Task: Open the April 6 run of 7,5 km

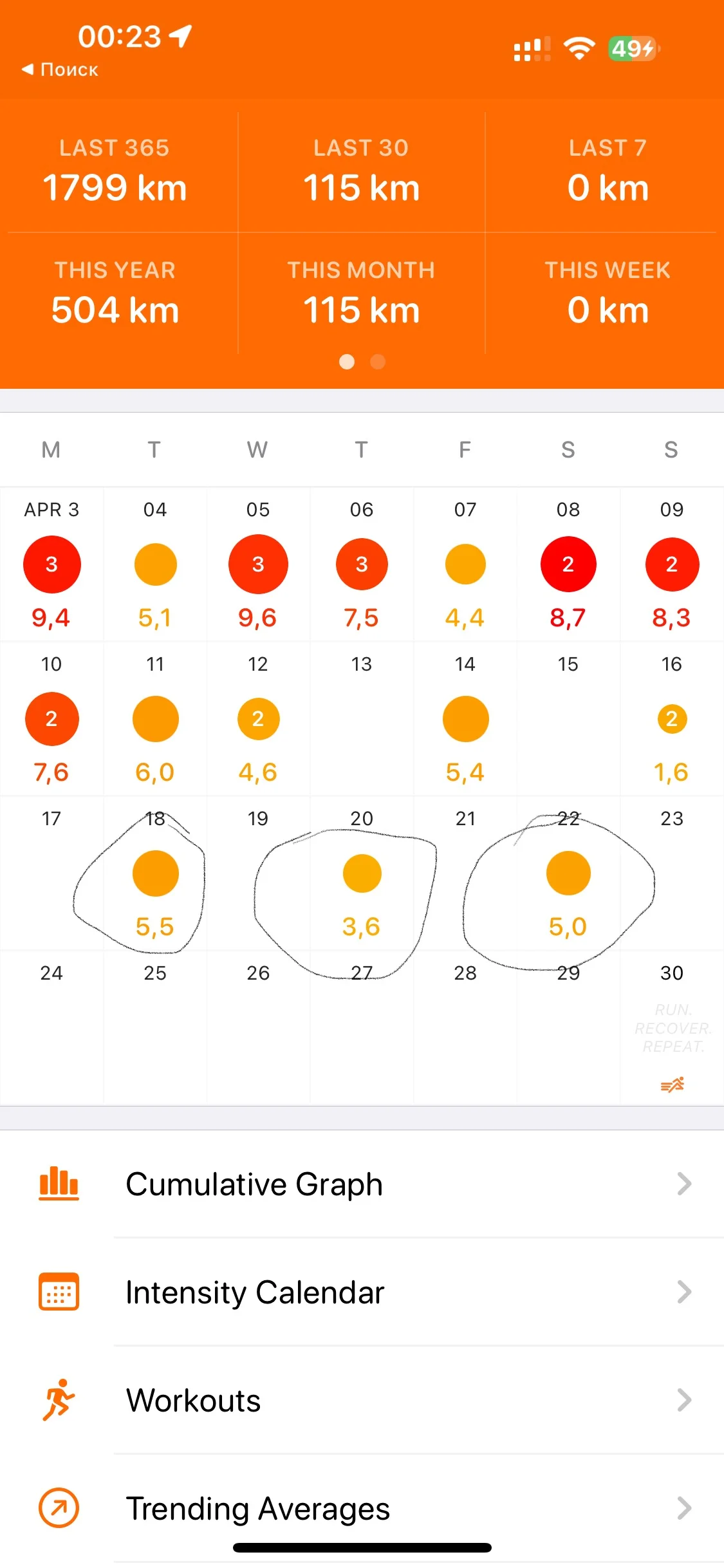Action: click(362, 565)
